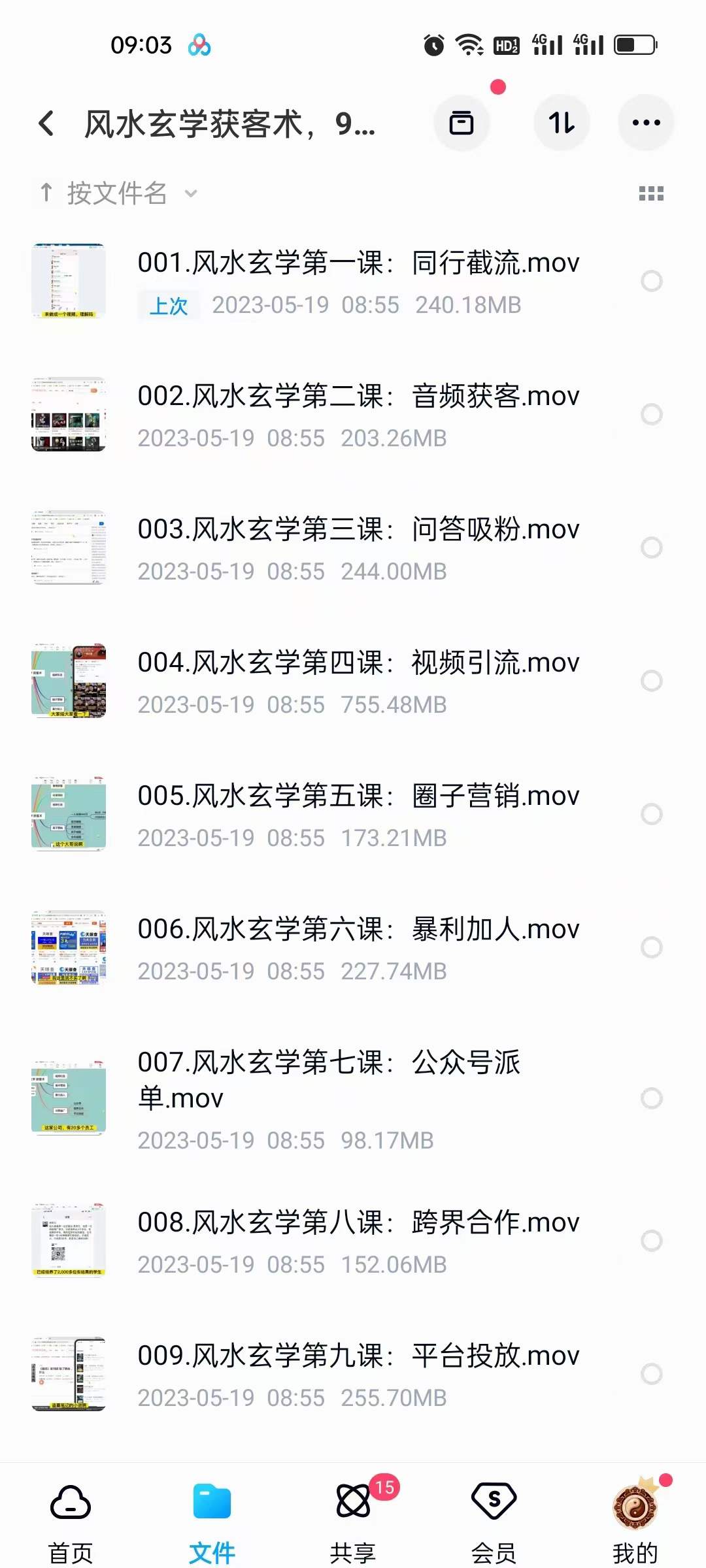Open the sort order icon beside transfer list
Image resolution: width=706 pixels, height=1568 pixels.
click(x=562, y=123)
